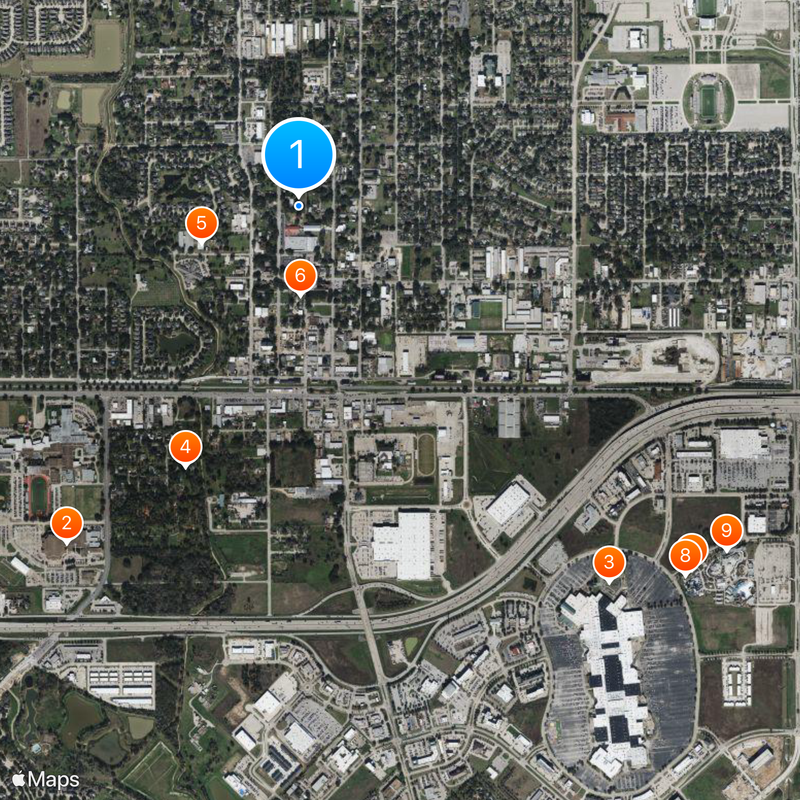
Task: Tap the orange map pin numbered 2
Action: (66, 522)
